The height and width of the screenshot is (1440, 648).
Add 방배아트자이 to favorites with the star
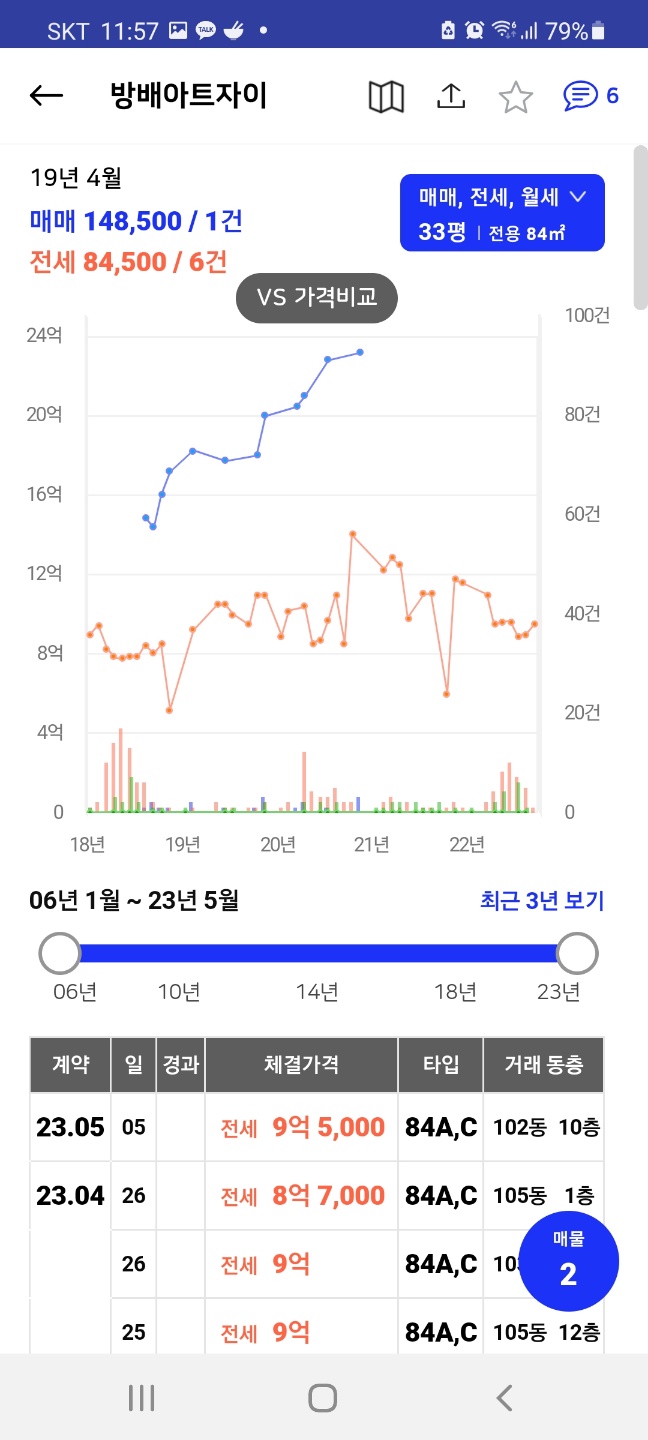click(516, 97)
